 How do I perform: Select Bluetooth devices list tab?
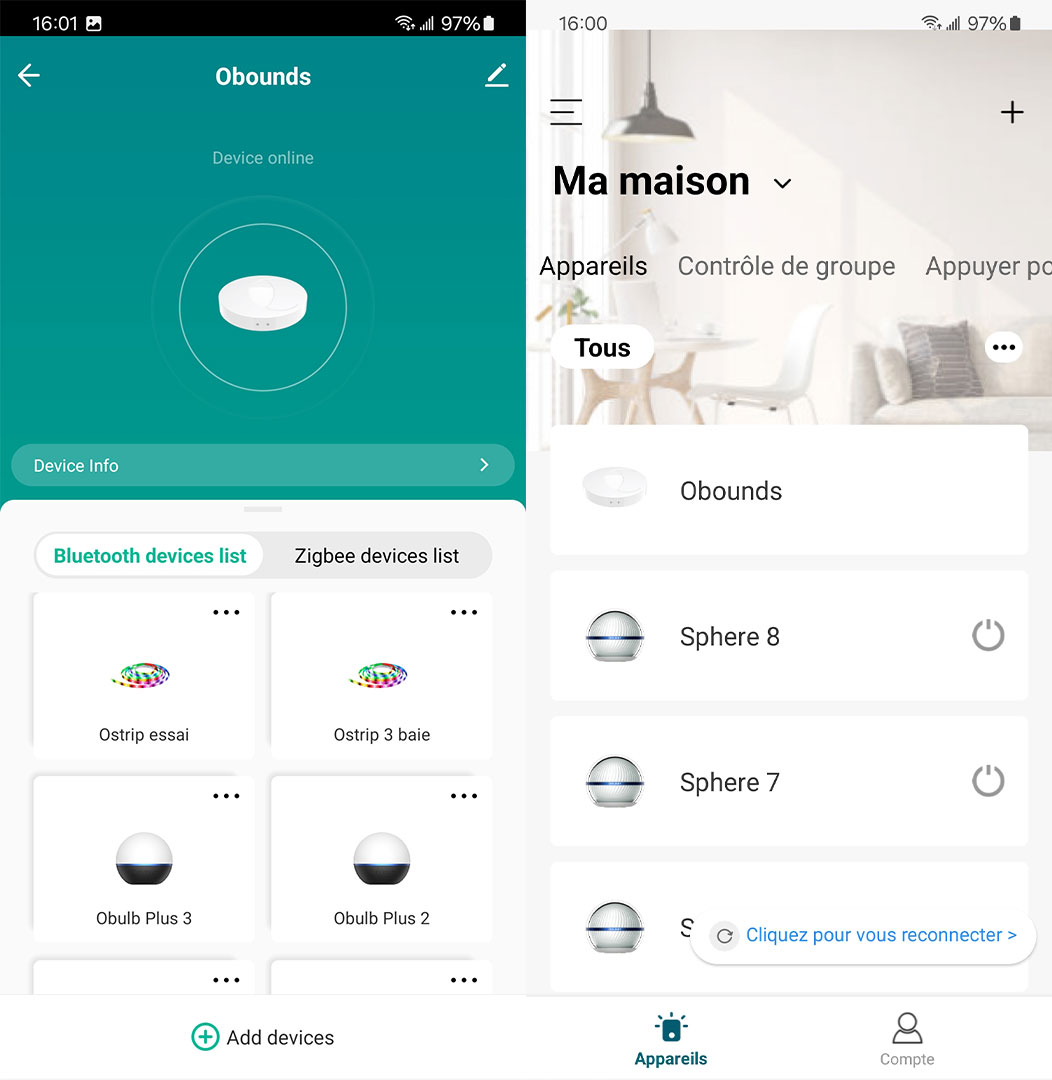(150, 556)
